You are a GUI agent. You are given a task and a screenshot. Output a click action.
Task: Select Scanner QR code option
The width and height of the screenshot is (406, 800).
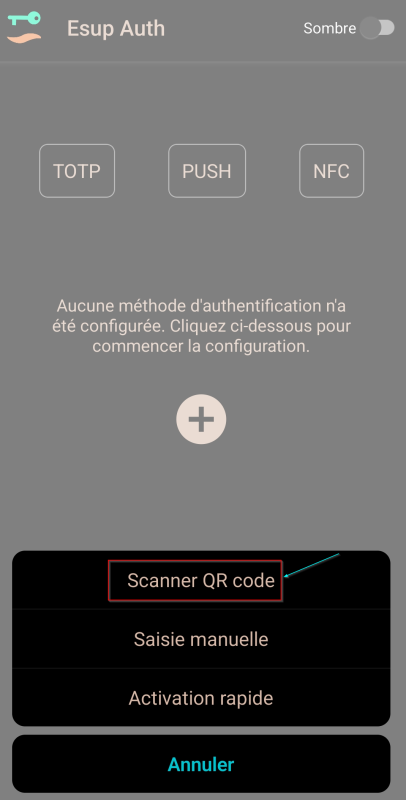click(201, 580)
